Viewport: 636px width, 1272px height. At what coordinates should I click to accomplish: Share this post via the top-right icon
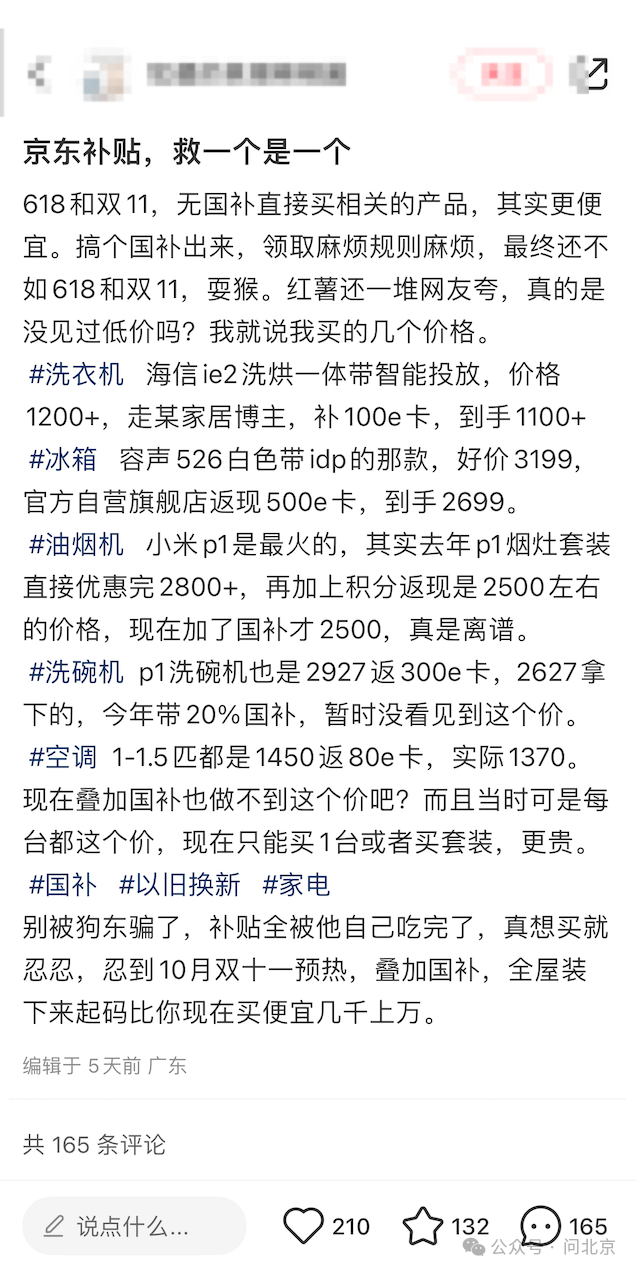(x=595, y=74)
